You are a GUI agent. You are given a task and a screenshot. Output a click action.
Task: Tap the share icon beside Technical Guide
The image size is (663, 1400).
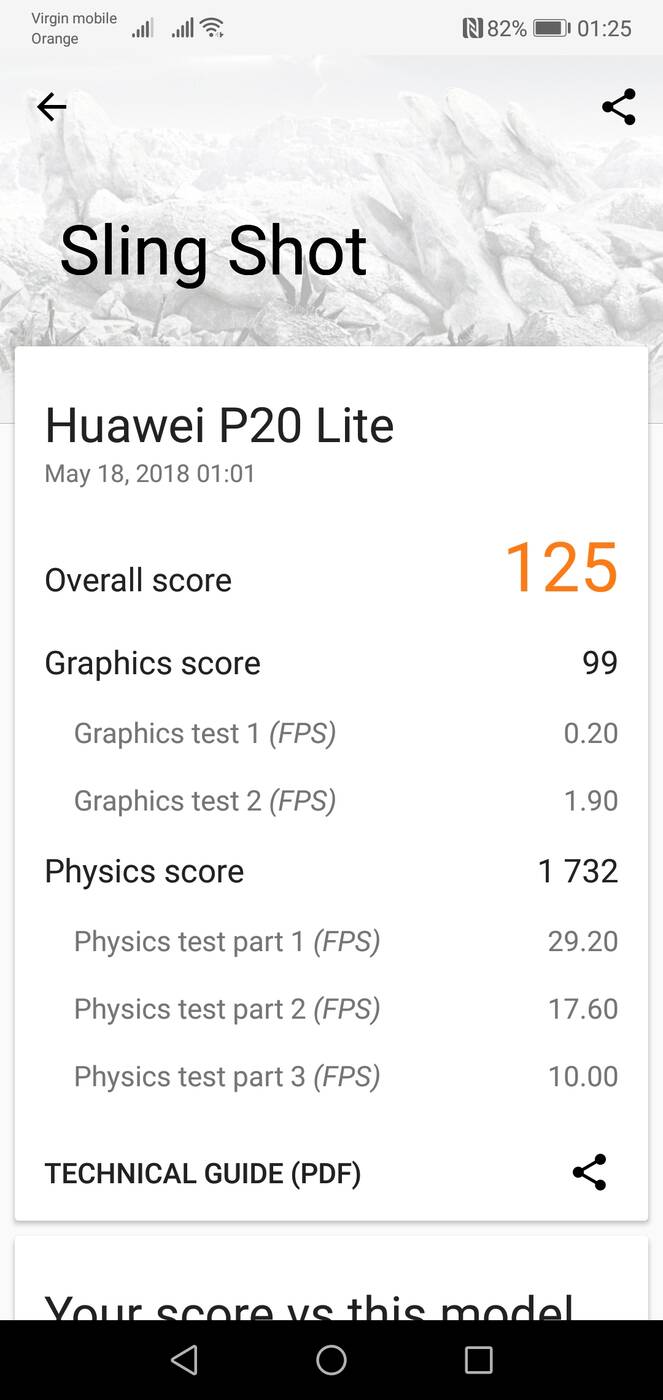click(x=589, y=1172)
